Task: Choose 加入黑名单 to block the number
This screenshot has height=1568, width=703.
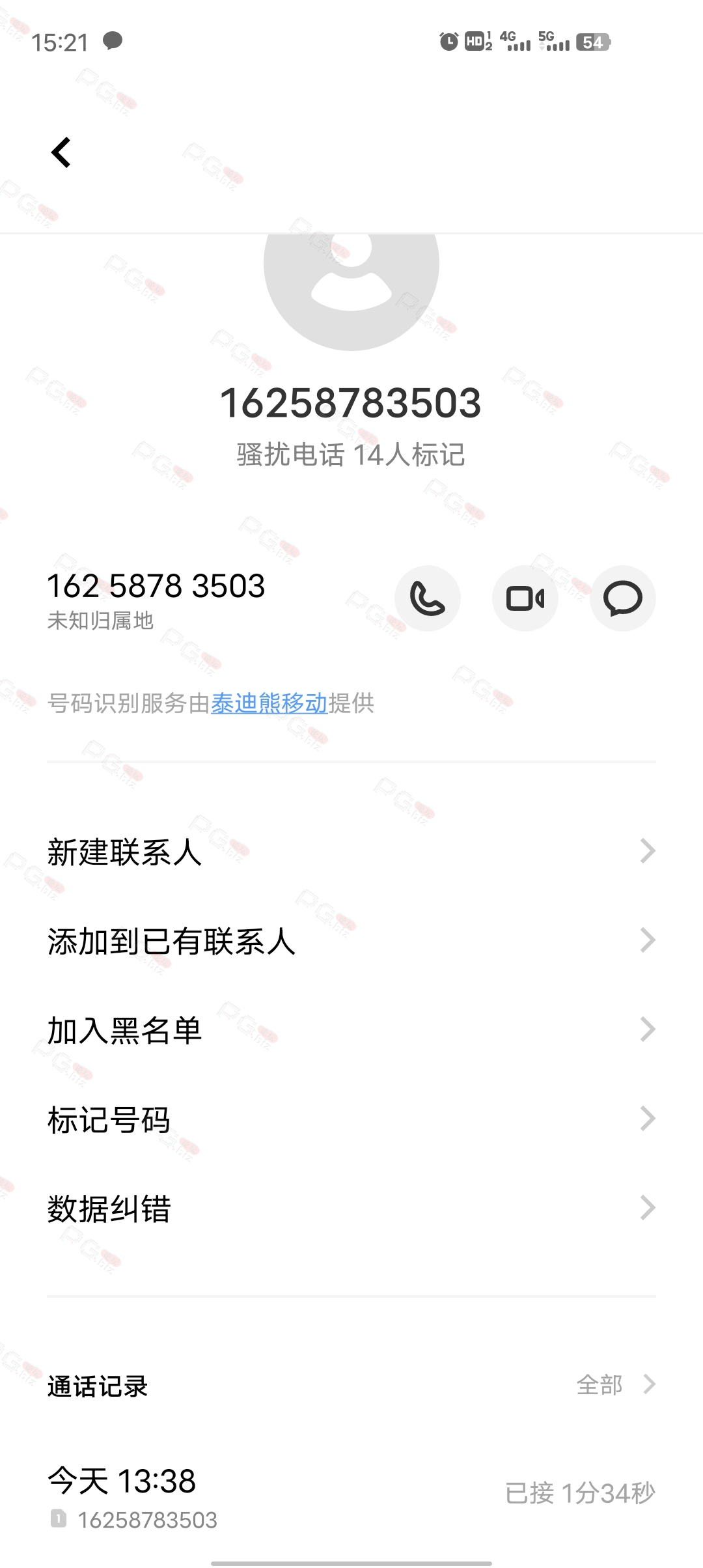Action: point(351,1030)
